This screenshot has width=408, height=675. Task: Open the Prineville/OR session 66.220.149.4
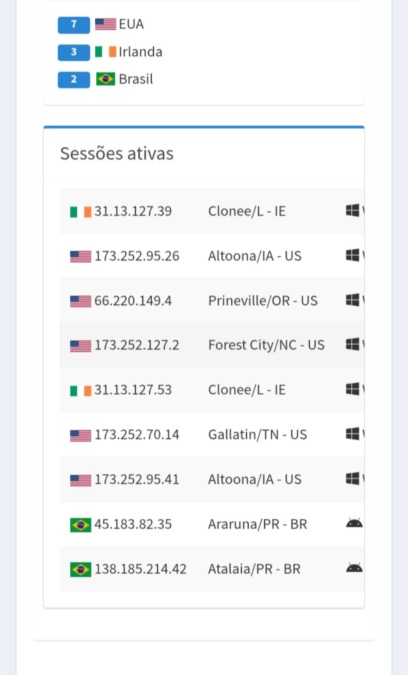click(x=212, y=300)
